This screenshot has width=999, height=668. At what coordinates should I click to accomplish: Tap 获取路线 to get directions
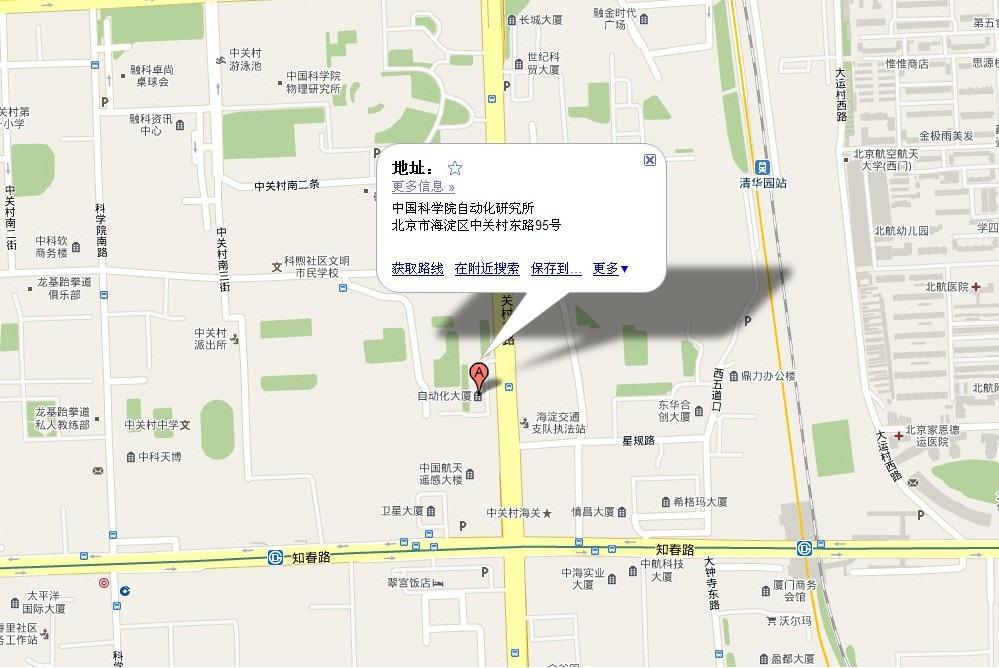[x=417, y=268]
